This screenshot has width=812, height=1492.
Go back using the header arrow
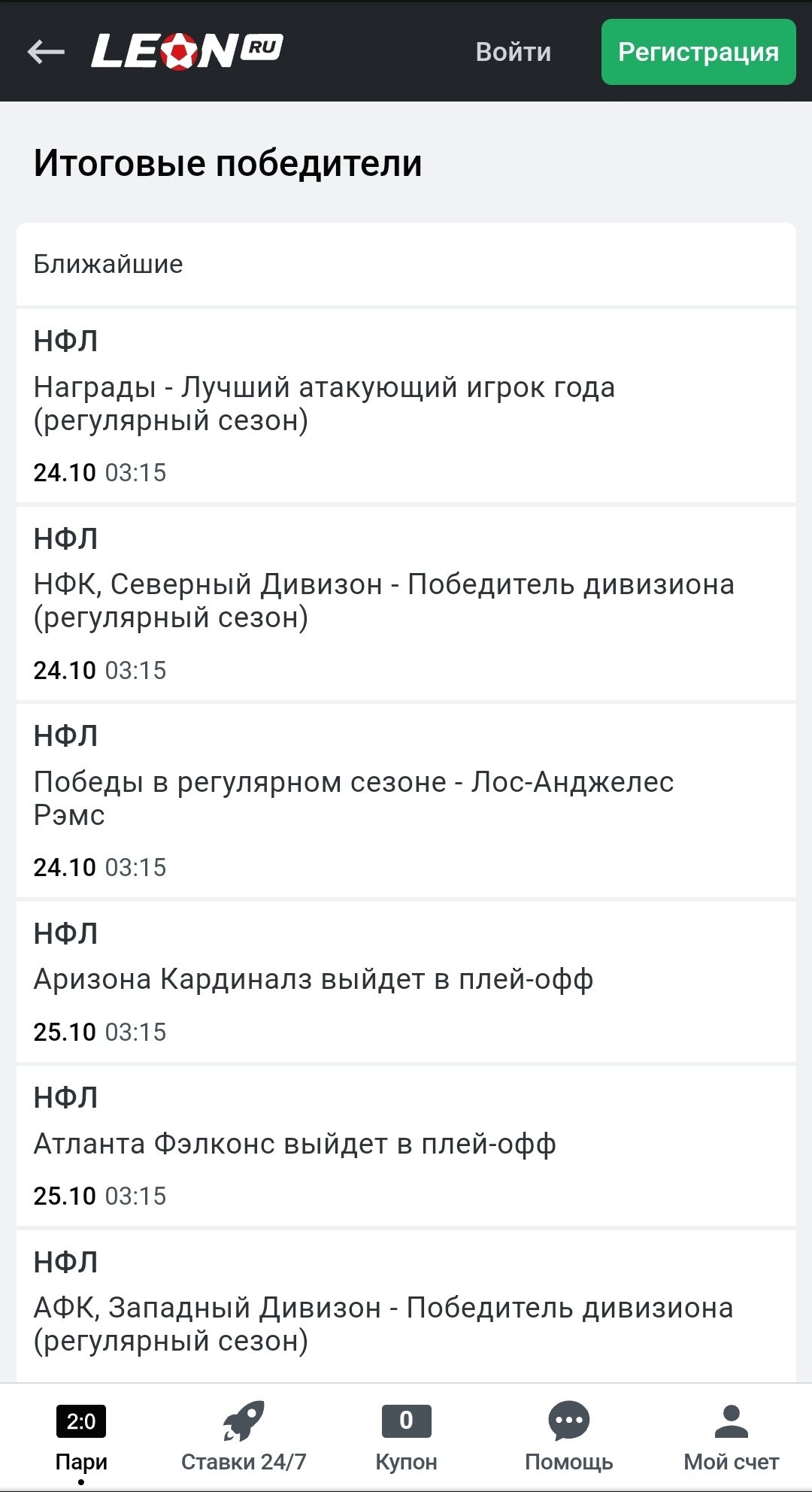(46, 52)
